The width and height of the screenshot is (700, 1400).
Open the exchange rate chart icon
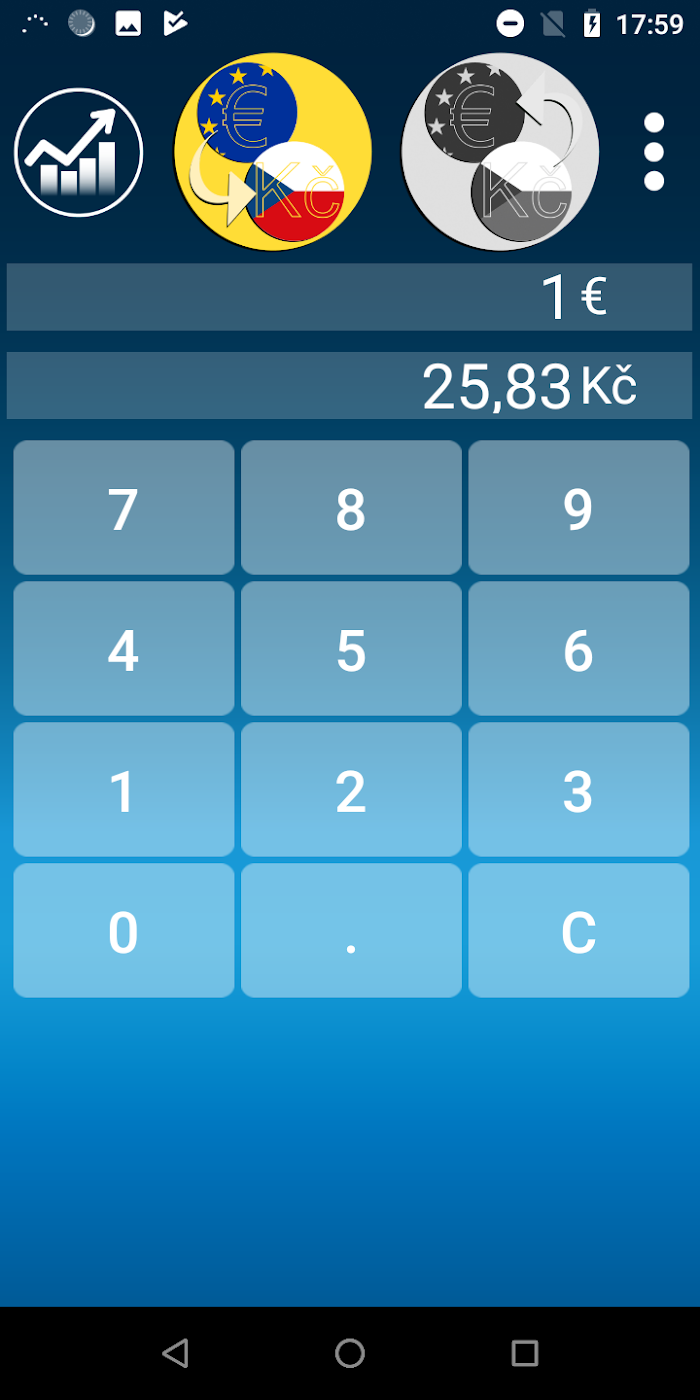click(79, 152)
